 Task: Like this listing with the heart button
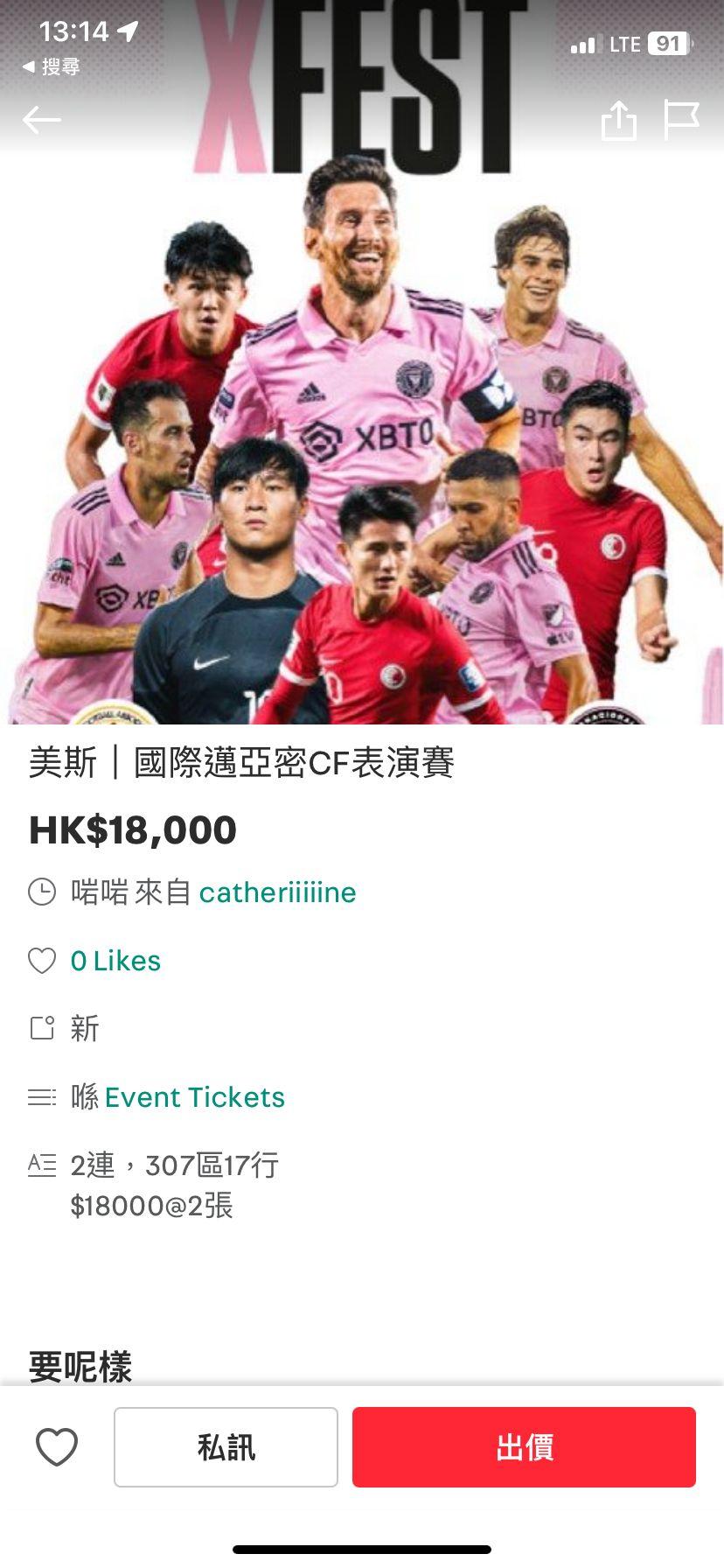point(57,1447)
